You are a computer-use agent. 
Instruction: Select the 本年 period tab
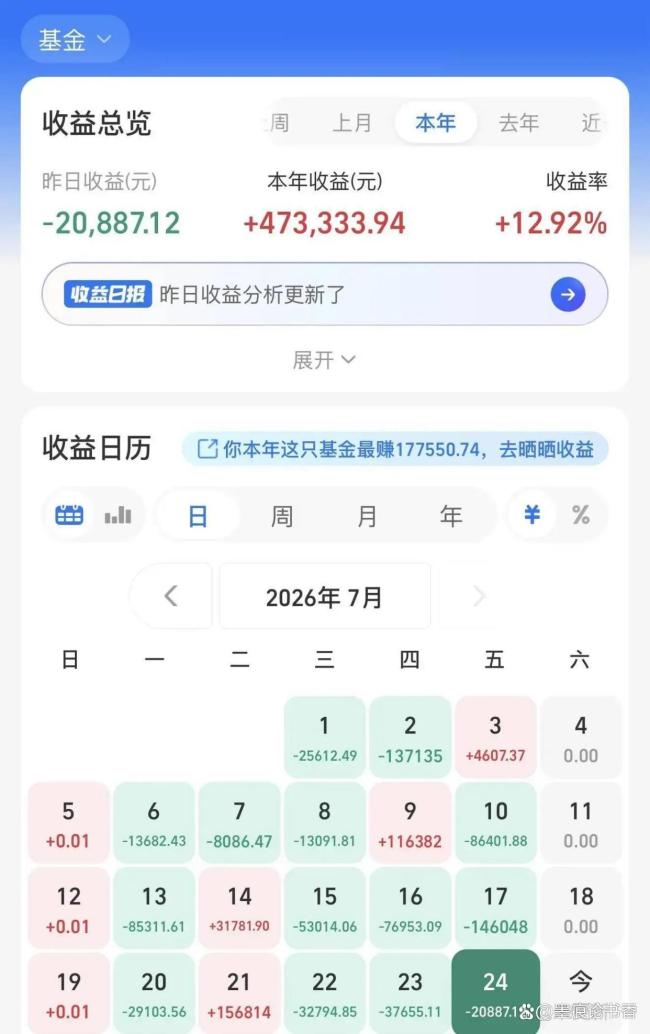point(436,123)
